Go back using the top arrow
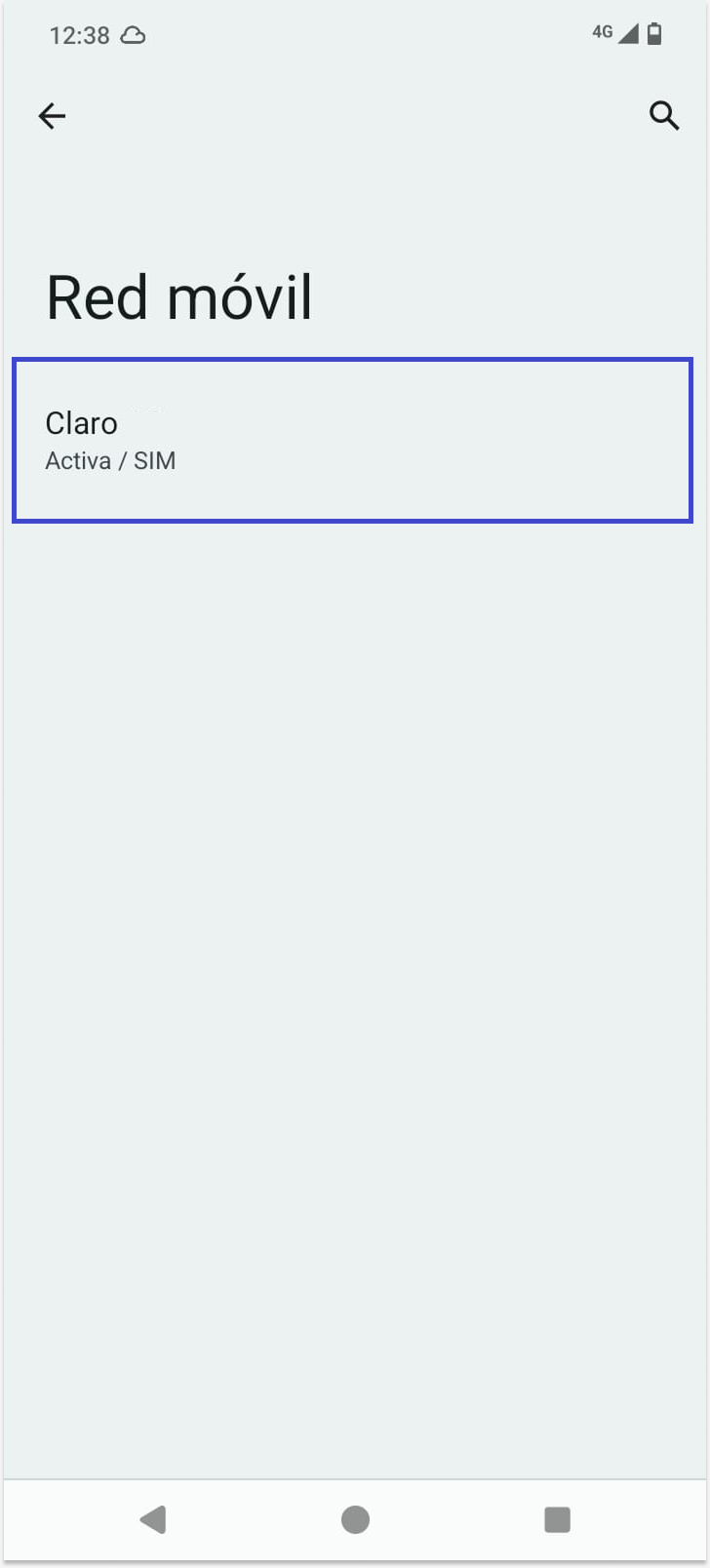 tap(52, 117)
